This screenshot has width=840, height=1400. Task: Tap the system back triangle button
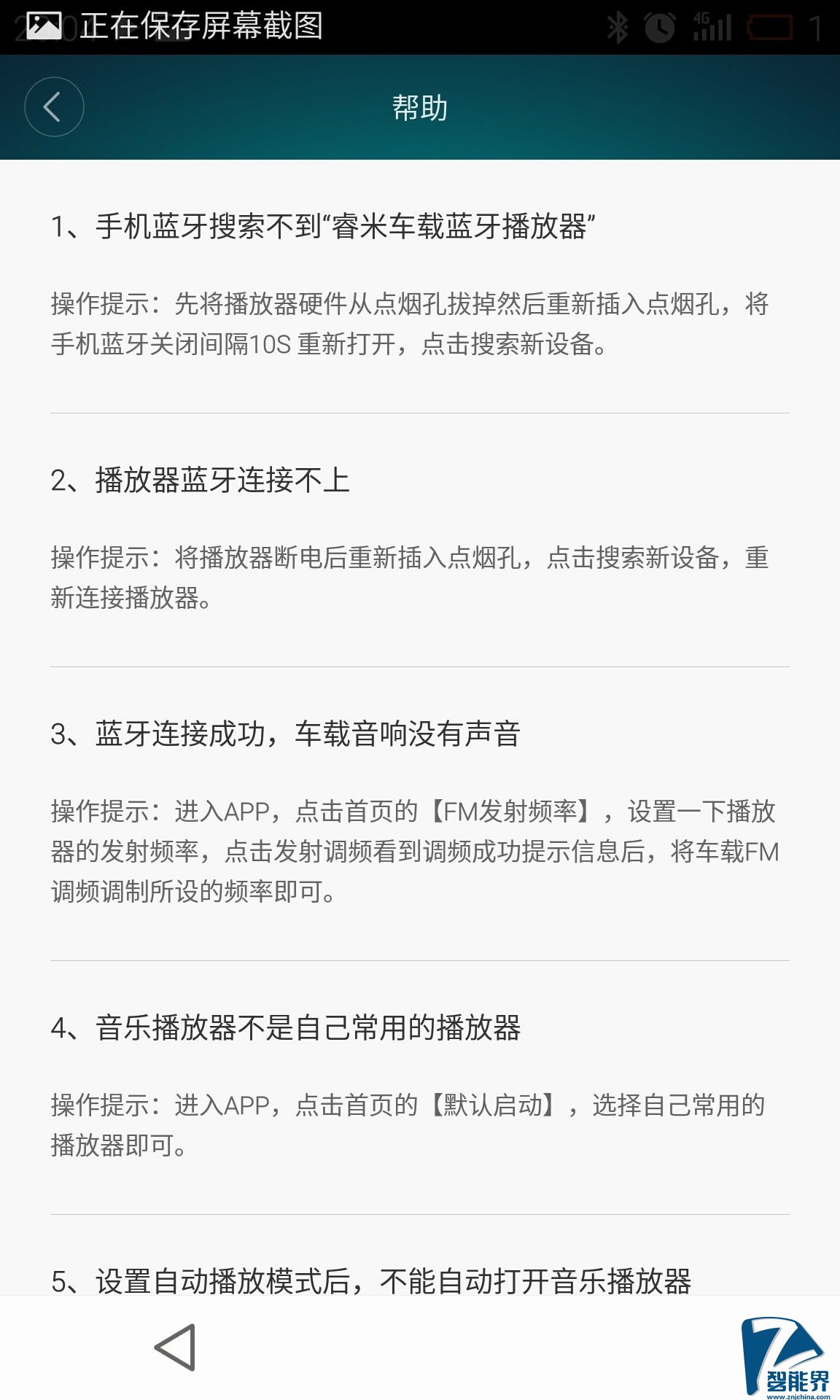coord(176,1347)
